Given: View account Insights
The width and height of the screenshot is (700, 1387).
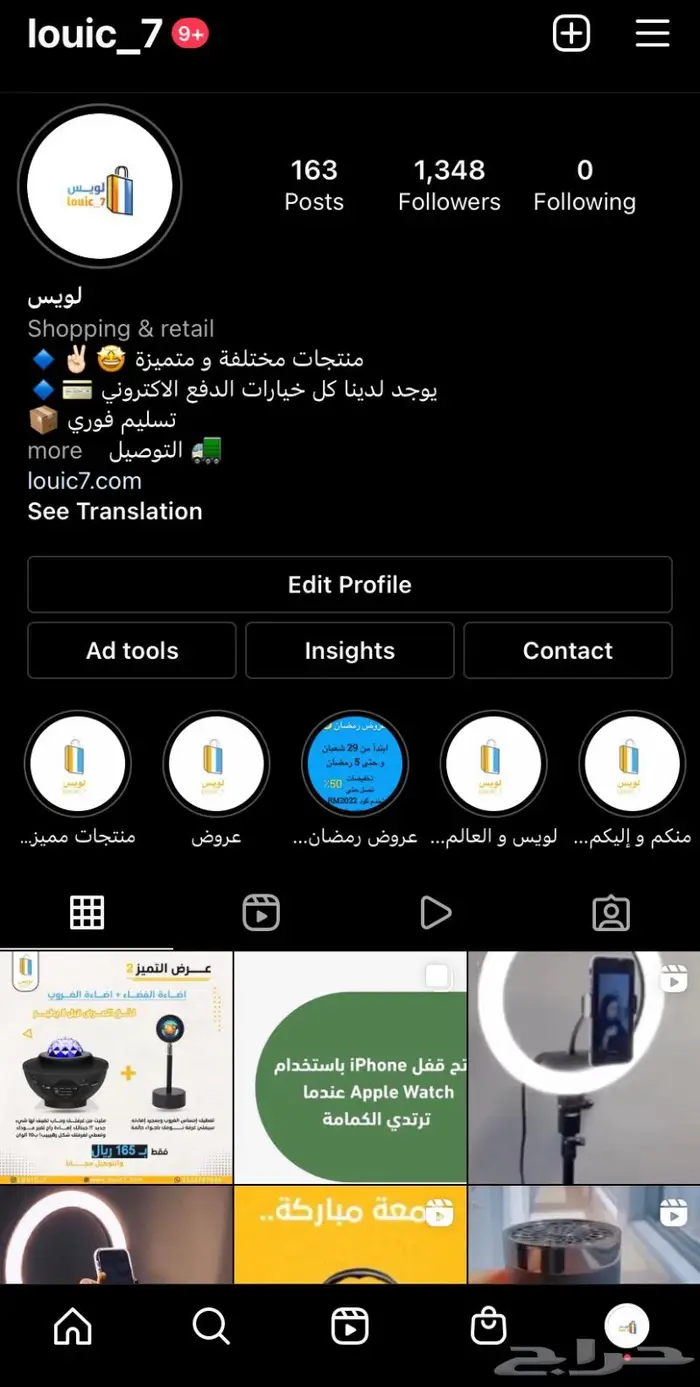Looking at the screenshot, I should click(350, 651).
